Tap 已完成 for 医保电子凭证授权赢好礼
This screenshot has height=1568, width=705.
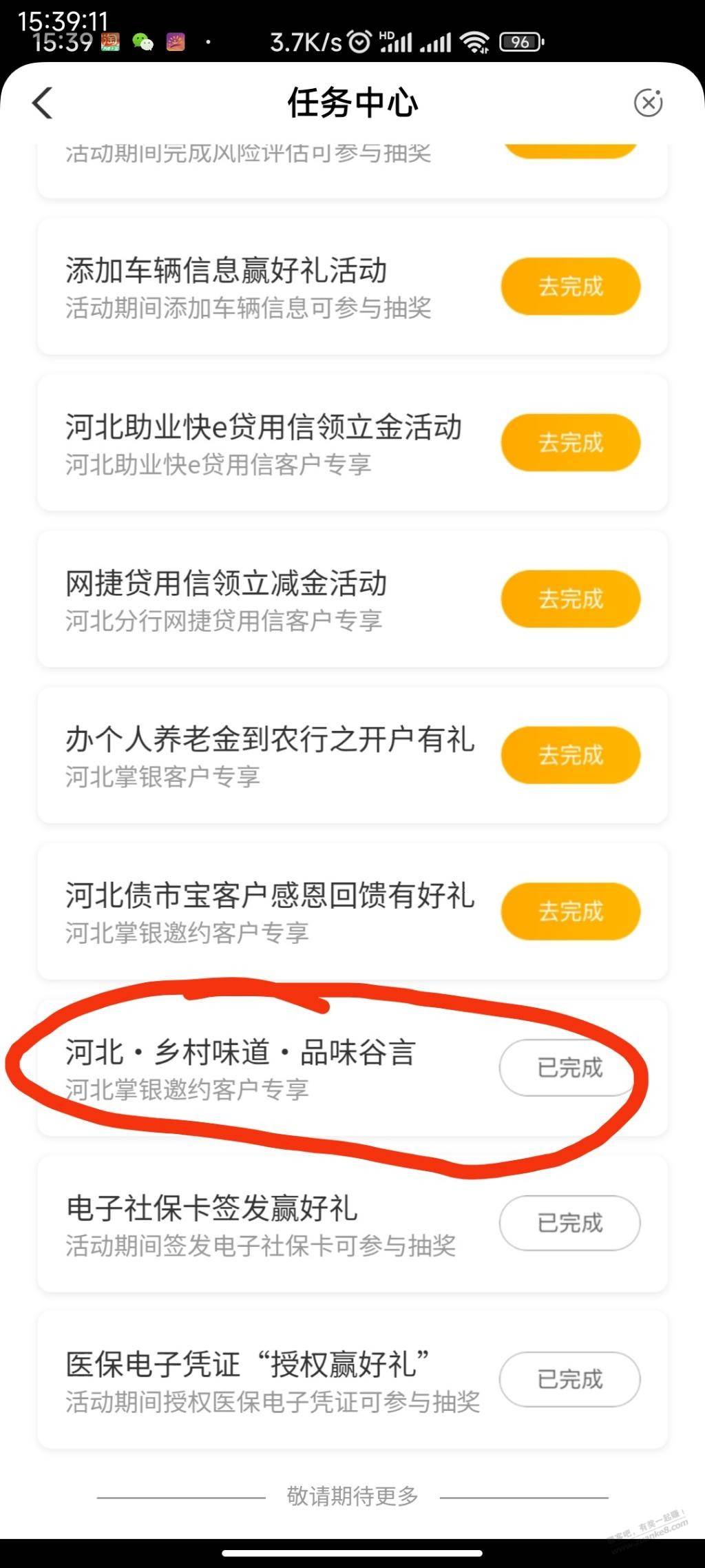click(x=569, y=1380)
